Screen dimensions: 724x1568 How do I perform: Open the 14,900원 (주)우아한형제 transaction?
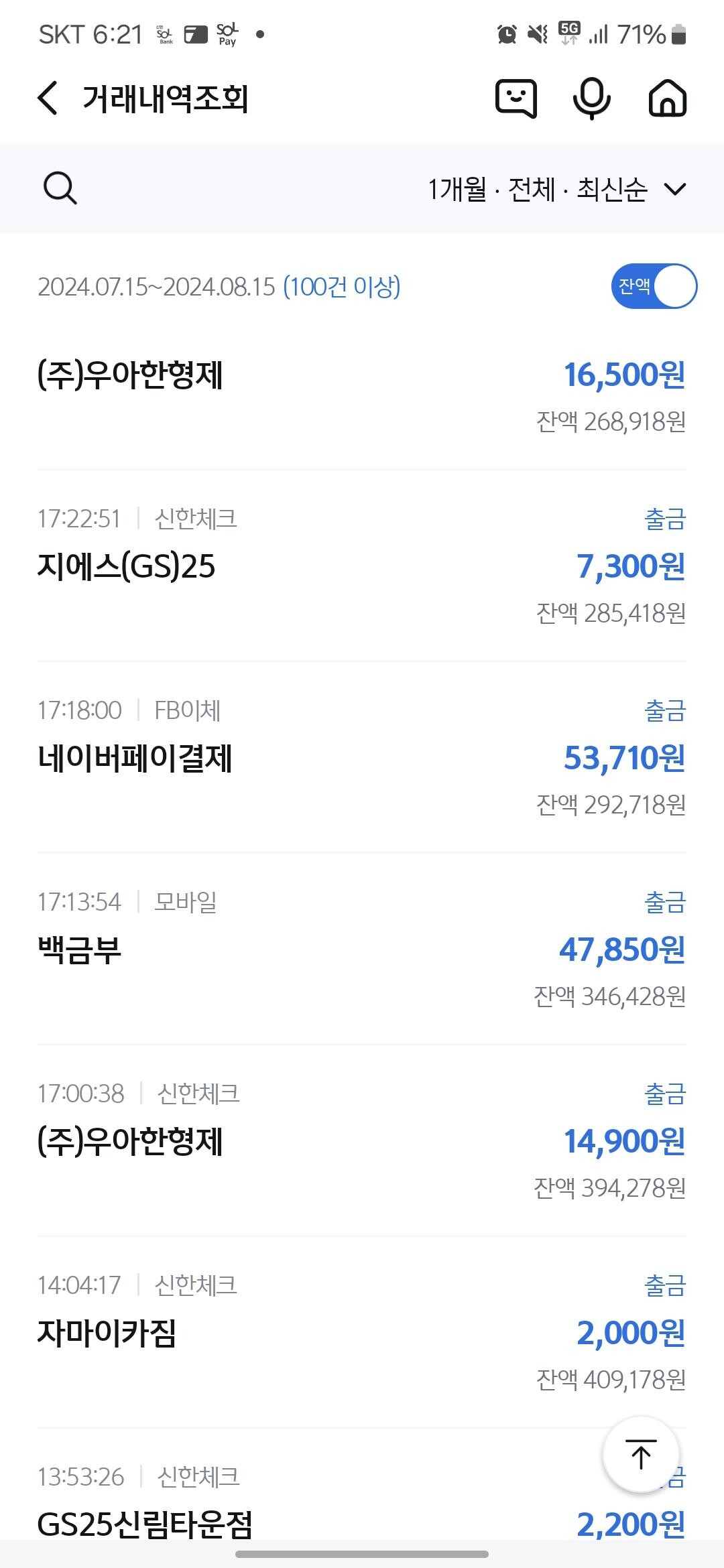(362, 1140)
